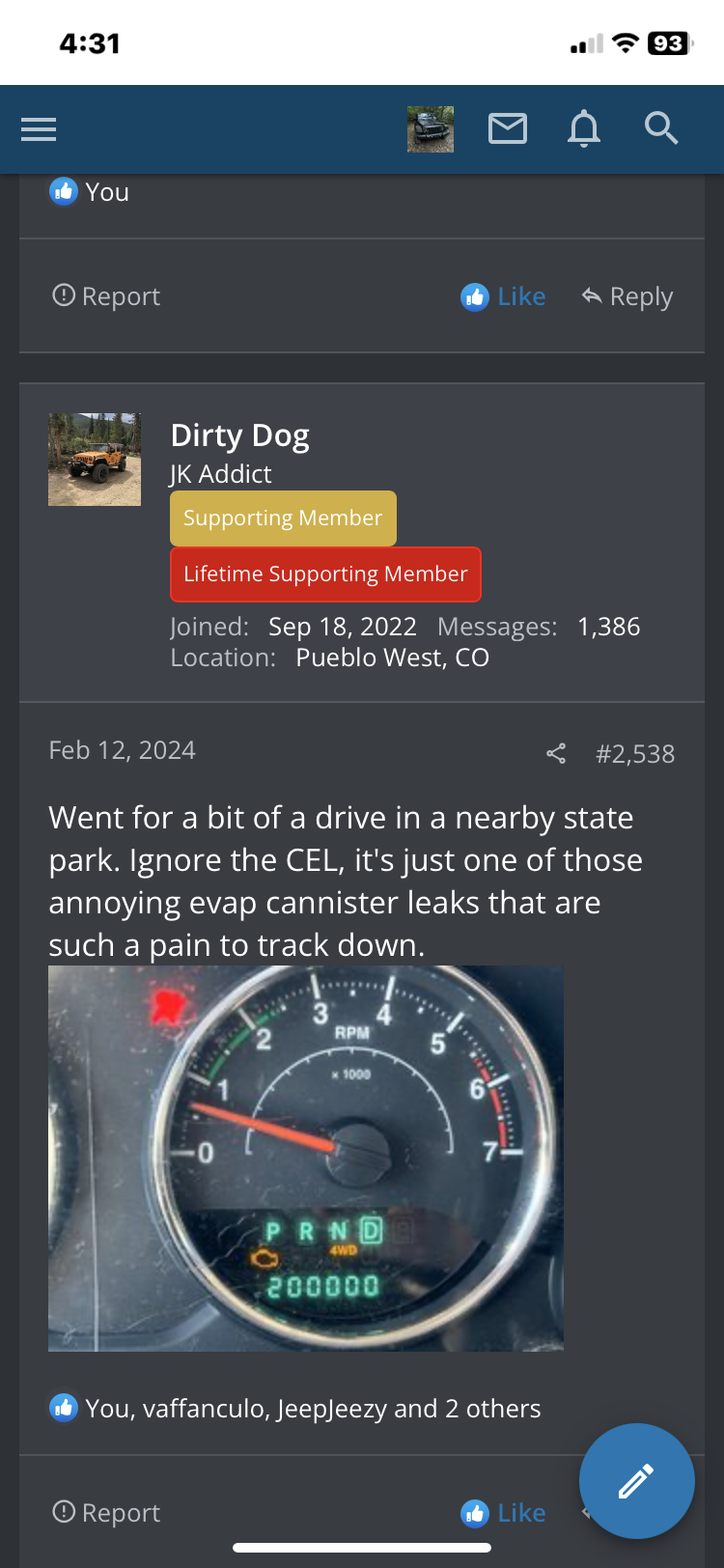Open the inbox envelope icon
Viewport: 724px width, 1568px height.
[x=508, y=128]
